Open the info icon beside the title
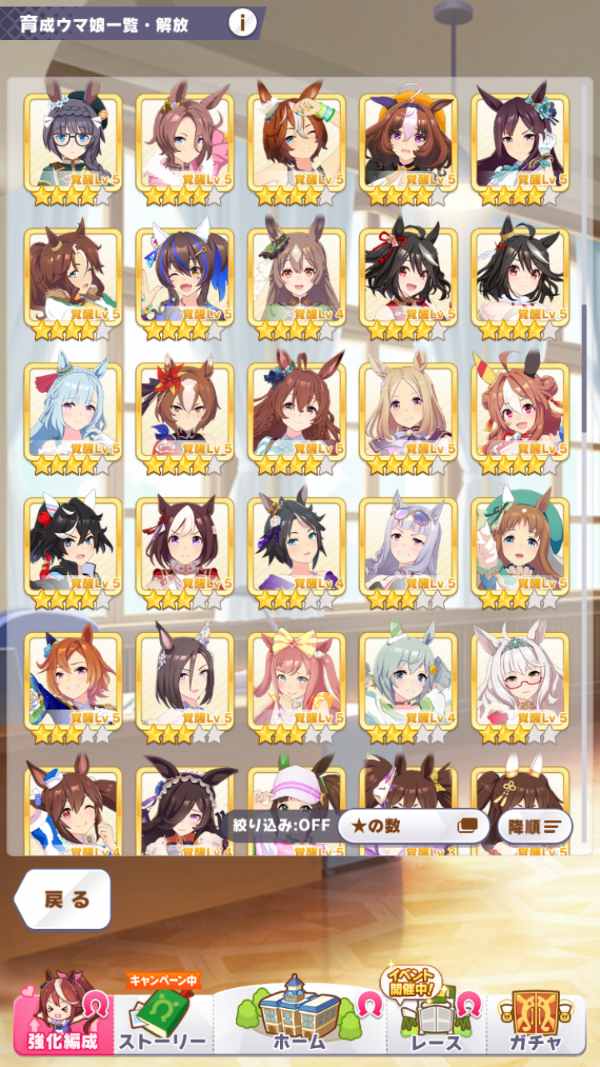 (241, 23)
